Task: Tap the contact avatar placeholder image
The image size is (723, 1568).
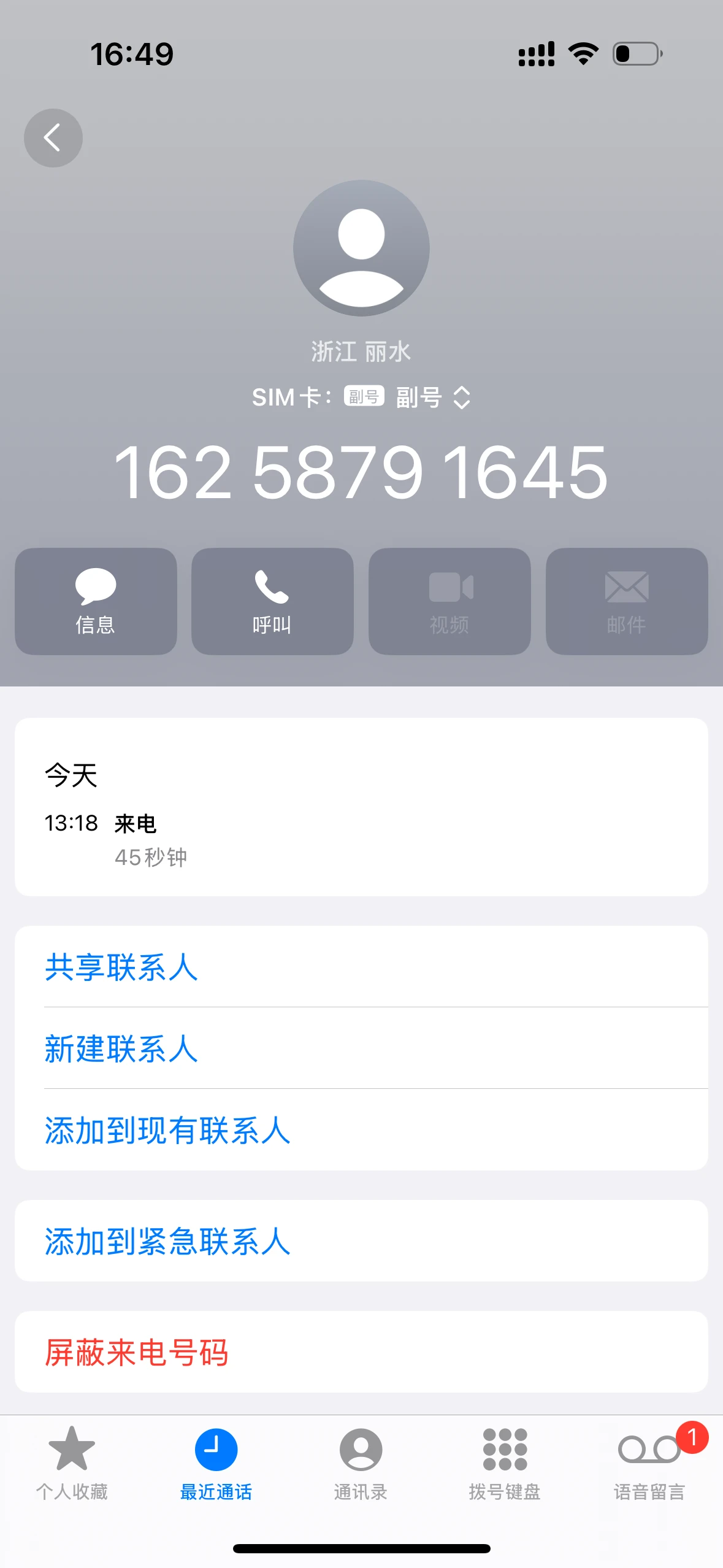Action: [362, 247]
